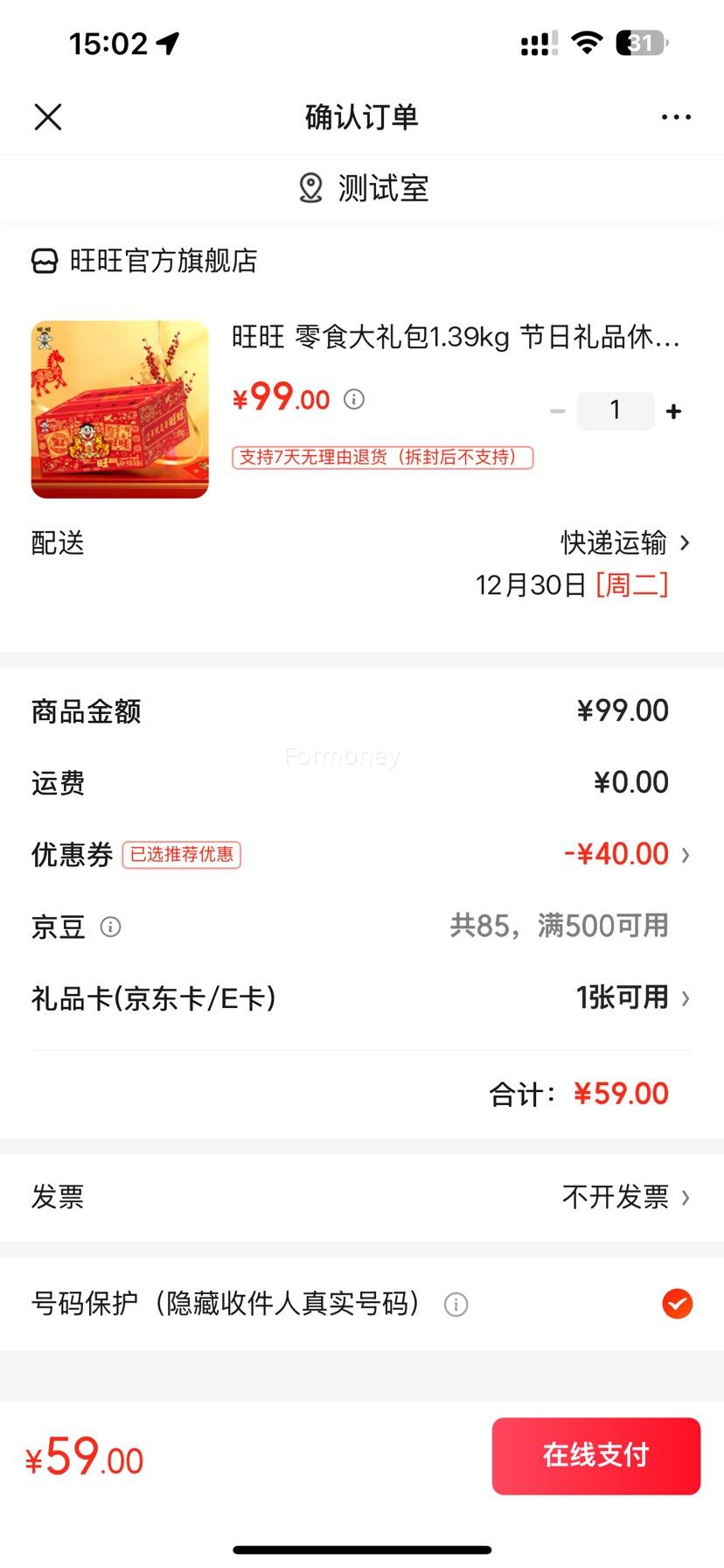Click the info icon beside the ¥99.00 price

[353, 399]
